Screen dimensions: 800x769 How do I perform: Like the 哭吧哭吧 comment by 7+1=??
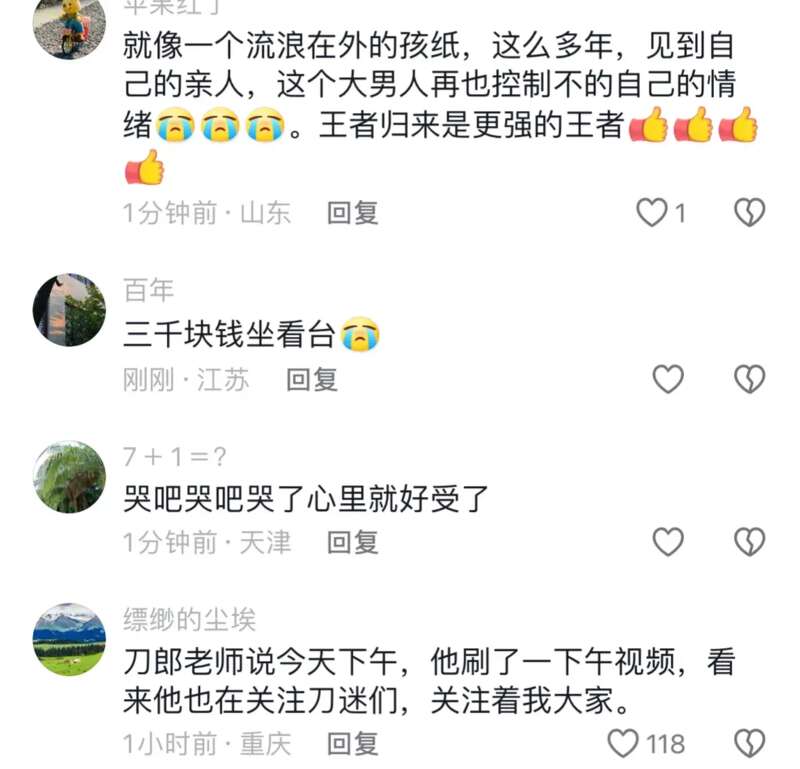tap(667, 542)
